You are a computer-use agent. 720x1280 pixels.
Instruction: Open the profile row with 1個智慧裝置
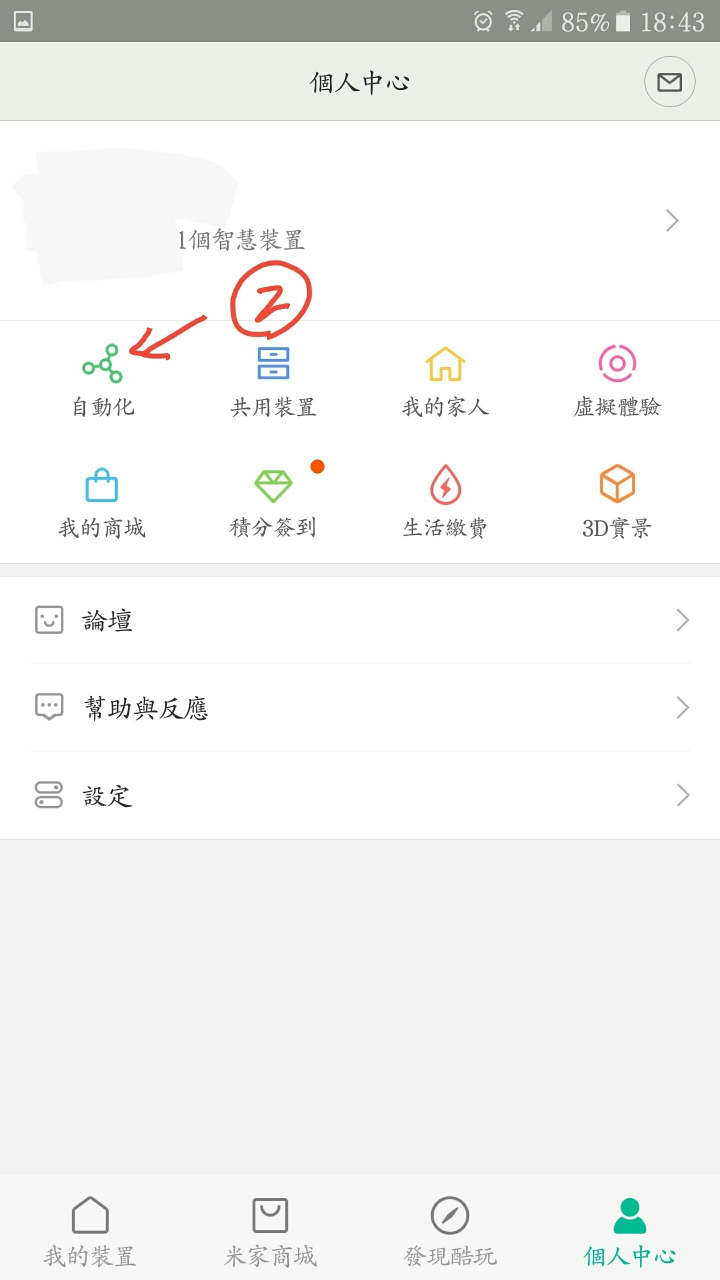click(360, 221)
